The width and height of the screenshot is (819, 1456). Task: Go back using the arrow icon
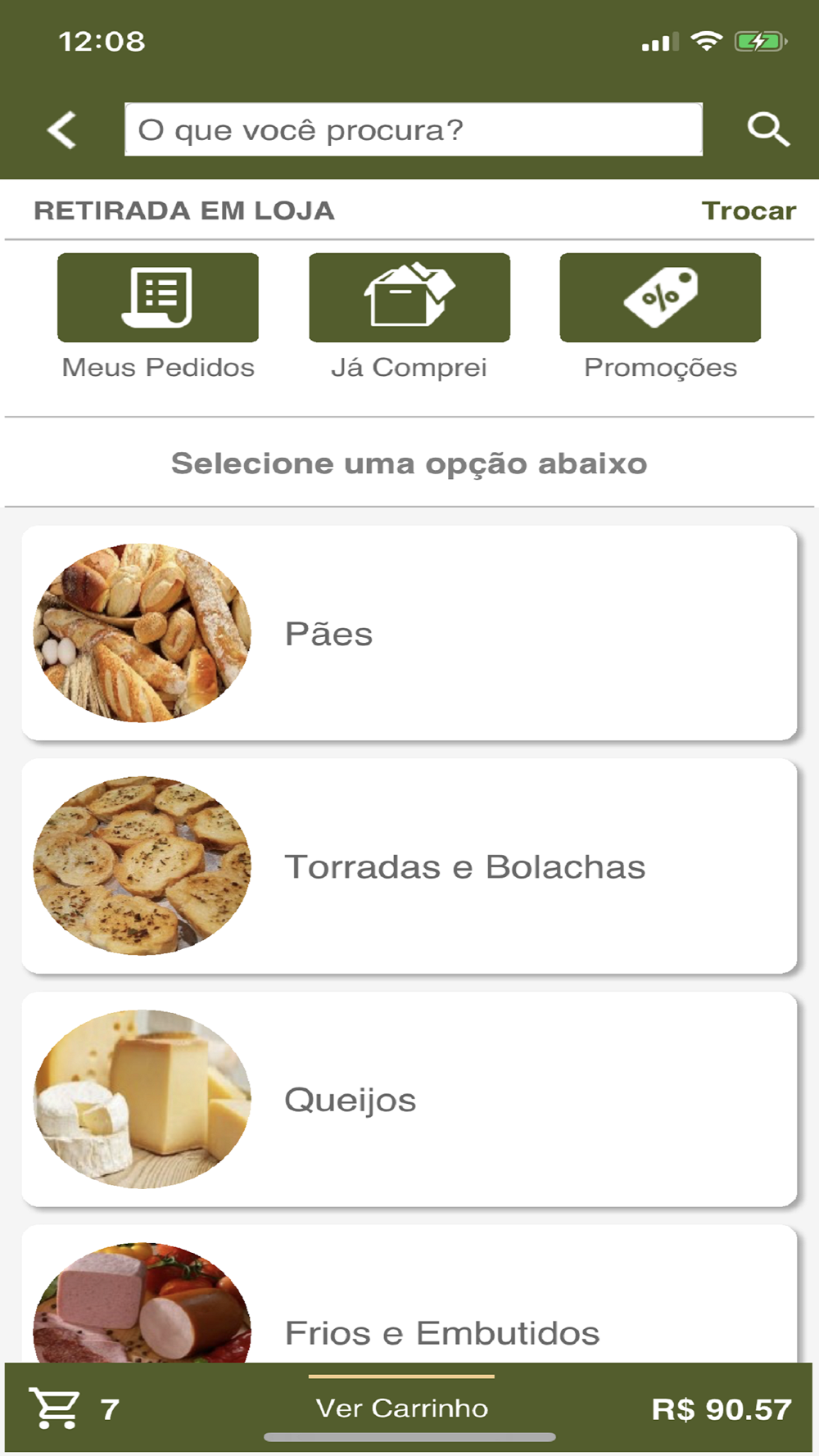pyautogui.click(x=62, y=130)
